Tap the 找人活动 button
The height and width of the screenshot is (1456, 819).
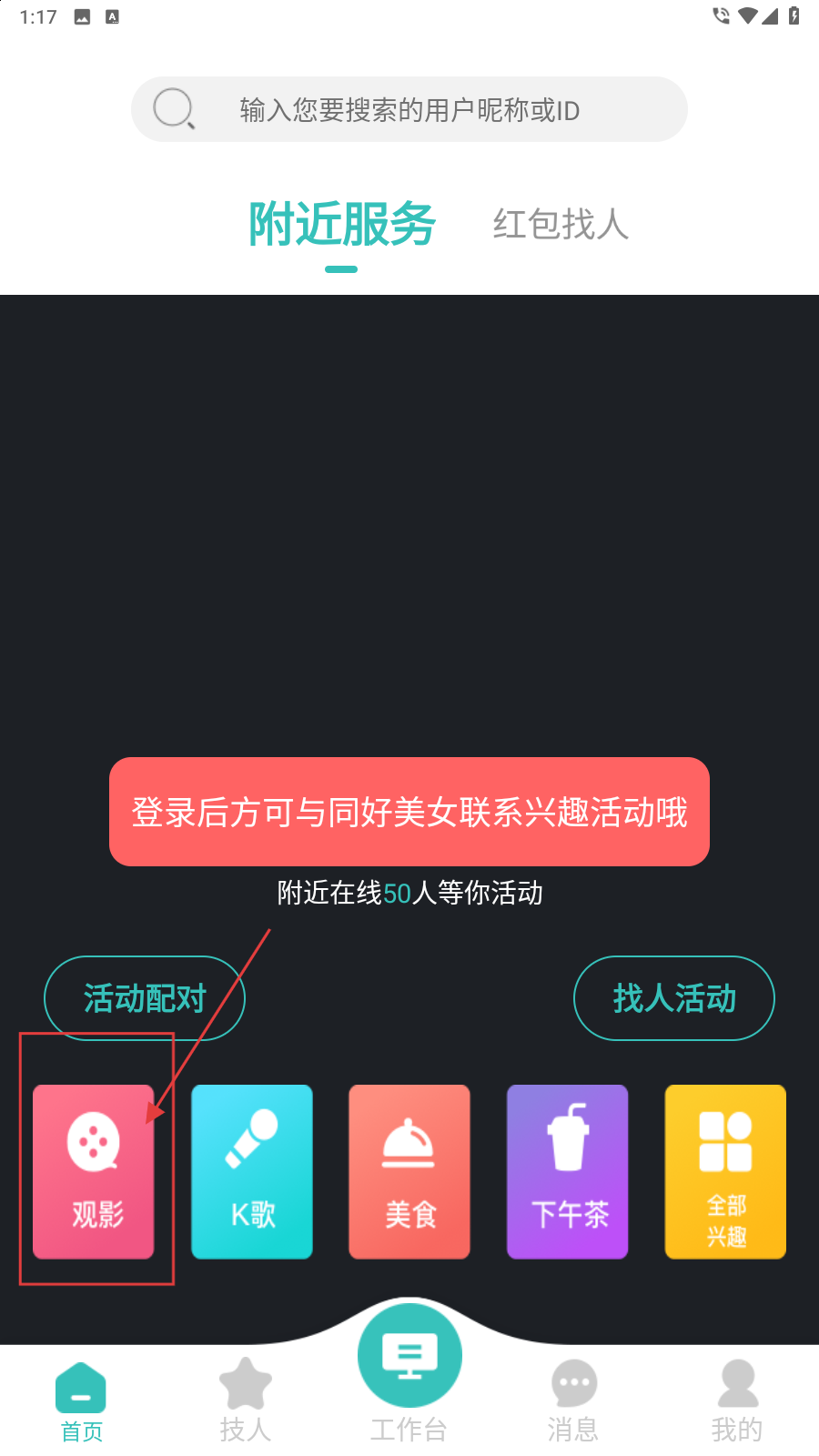[674, 998]
